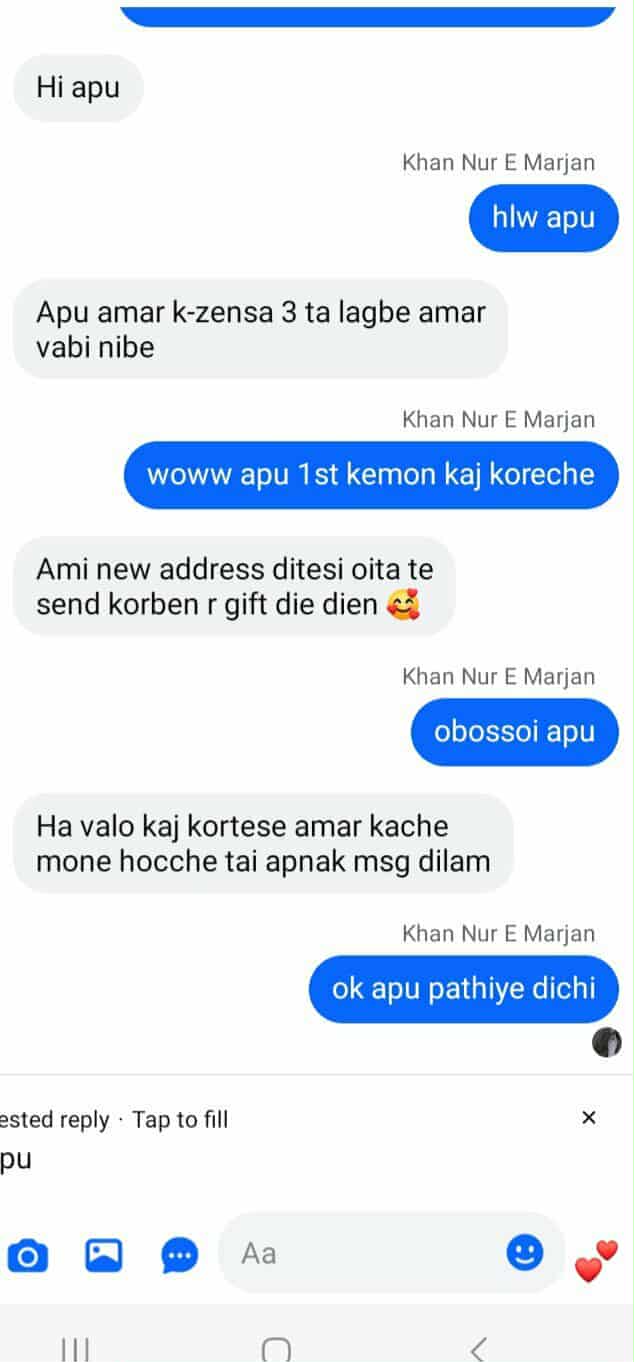The height and width of the screenshot is (1362, 634).
Task: Dismiss the suggested reply banner
Action: pos(589,1118)
